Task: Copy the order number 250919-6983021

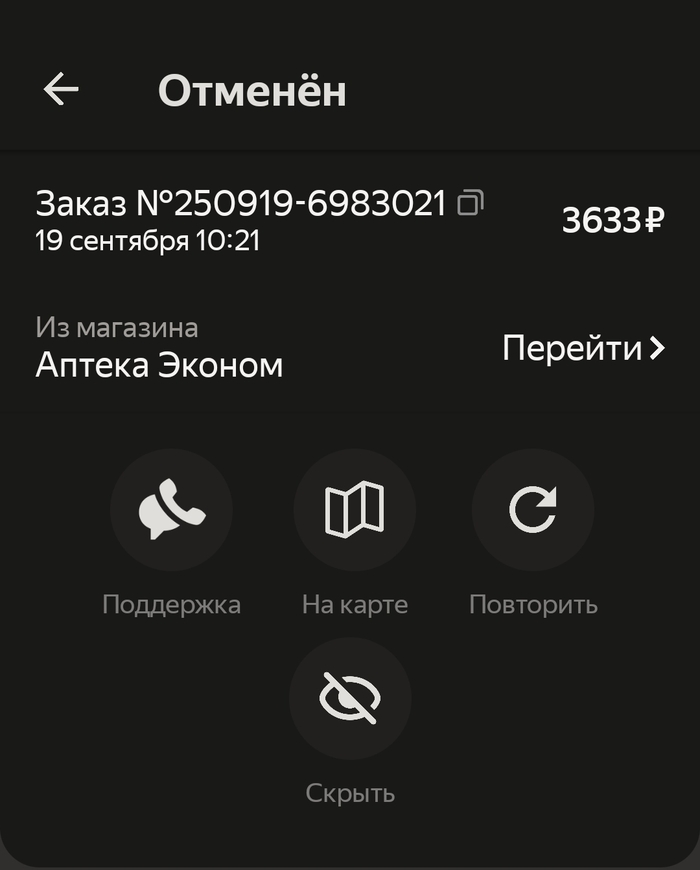Action: click(x=470, y=204)
